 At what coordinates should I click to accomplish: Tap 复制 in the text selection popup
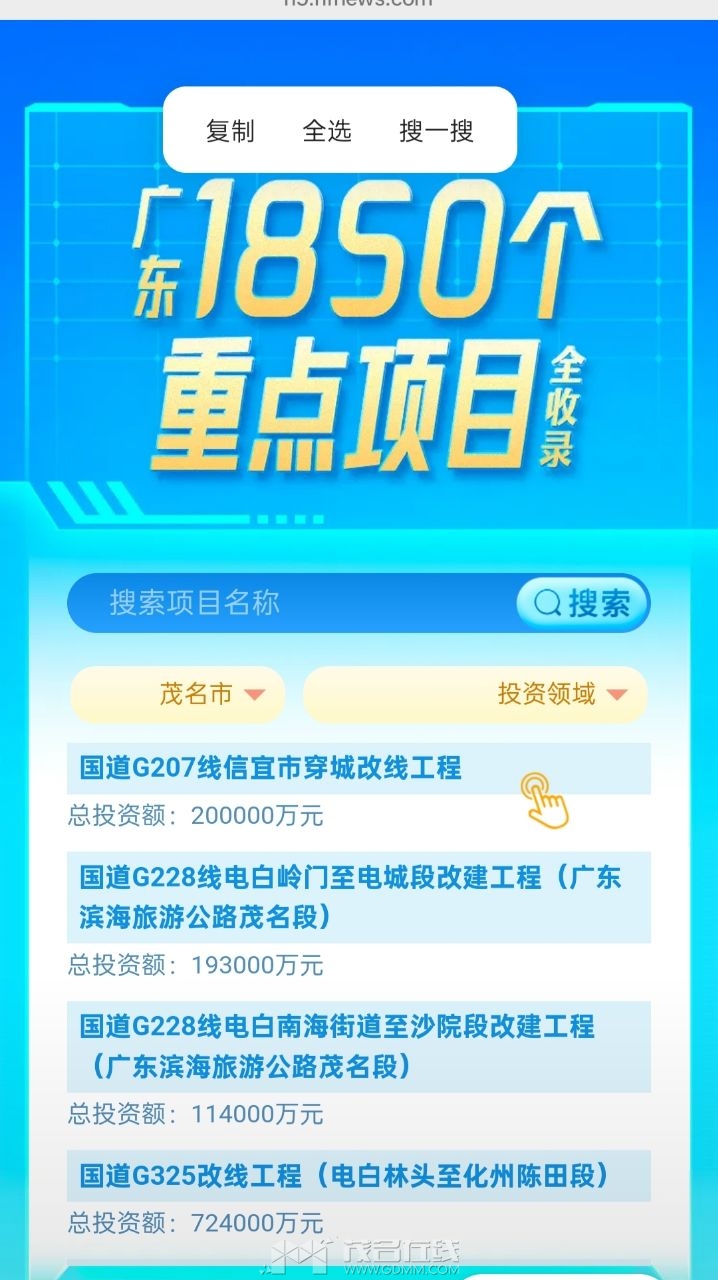point(230,131)
